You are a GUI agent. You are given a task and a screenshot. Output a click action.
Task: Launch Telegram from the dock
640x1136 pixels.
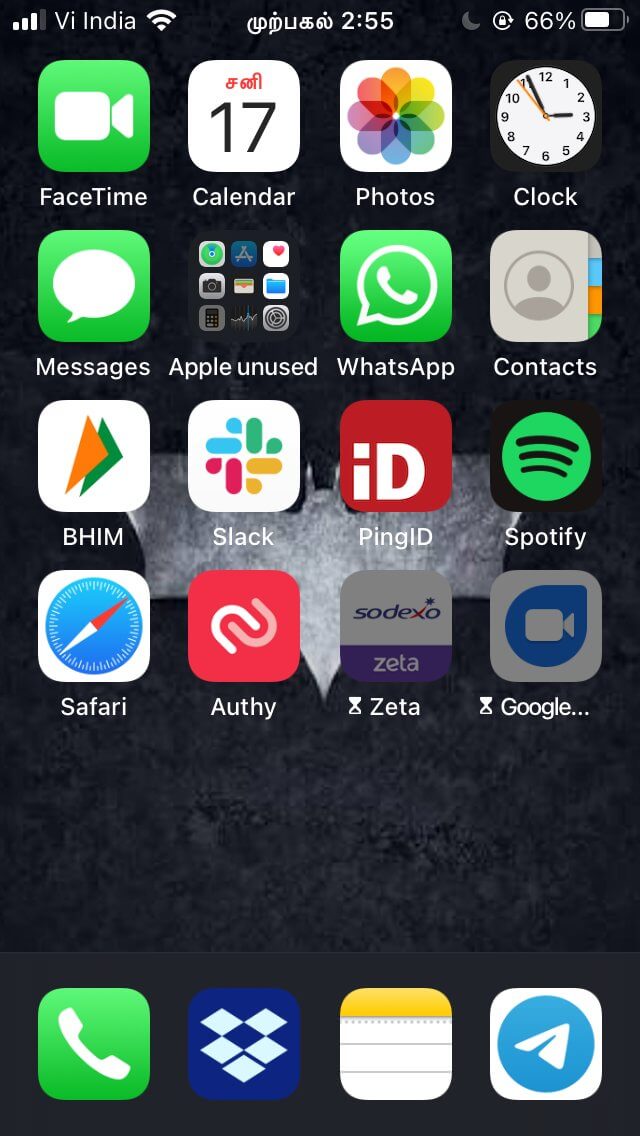pyautogui.click(x=546, y=1044)
